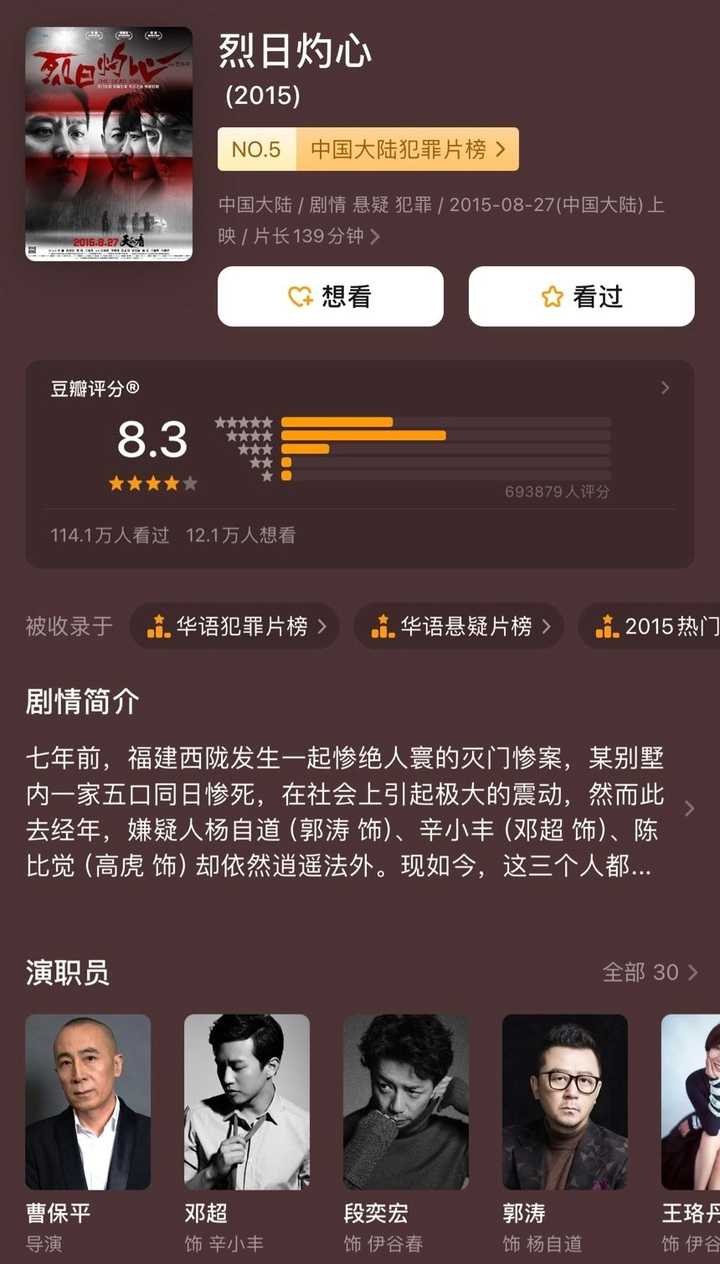This screenshot has height=1264, width=720.
Task: Open 豆瓣评分 rating details
Action: coord(664,388)
